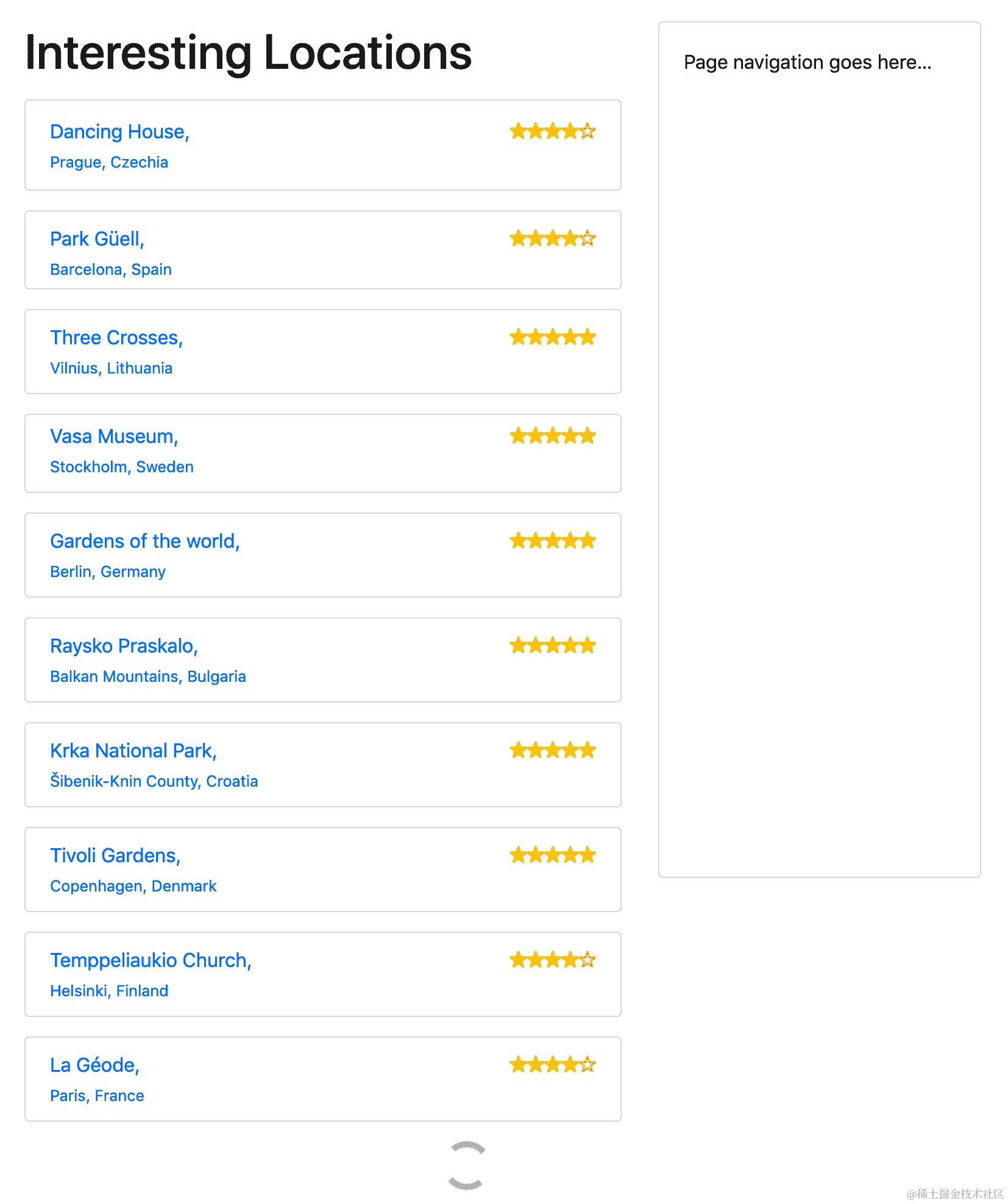Viewport: 1008px width, 1204px height.
Task: Open Temppeliaukio Church in Helsinki
Action: 151,961
